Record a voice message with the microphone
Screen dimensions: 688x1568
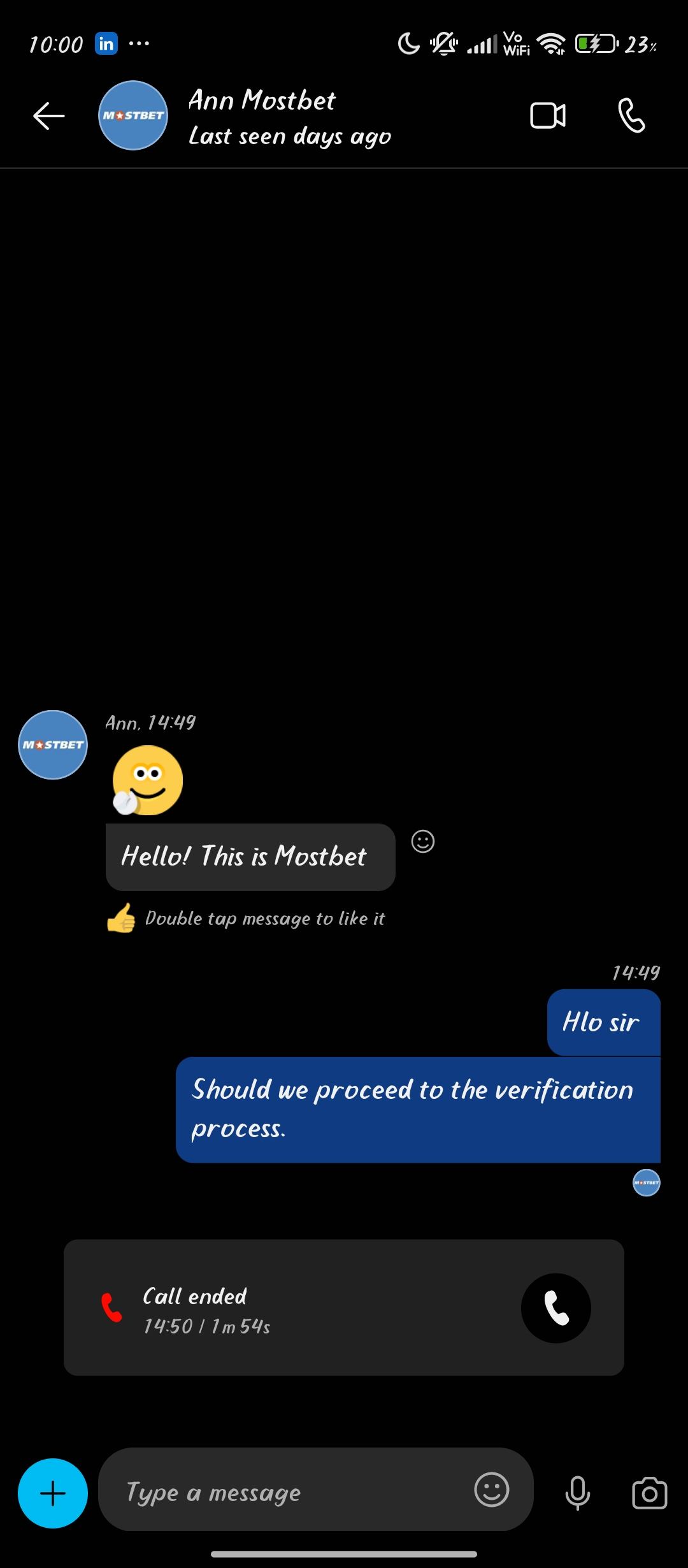point(577,1492)
